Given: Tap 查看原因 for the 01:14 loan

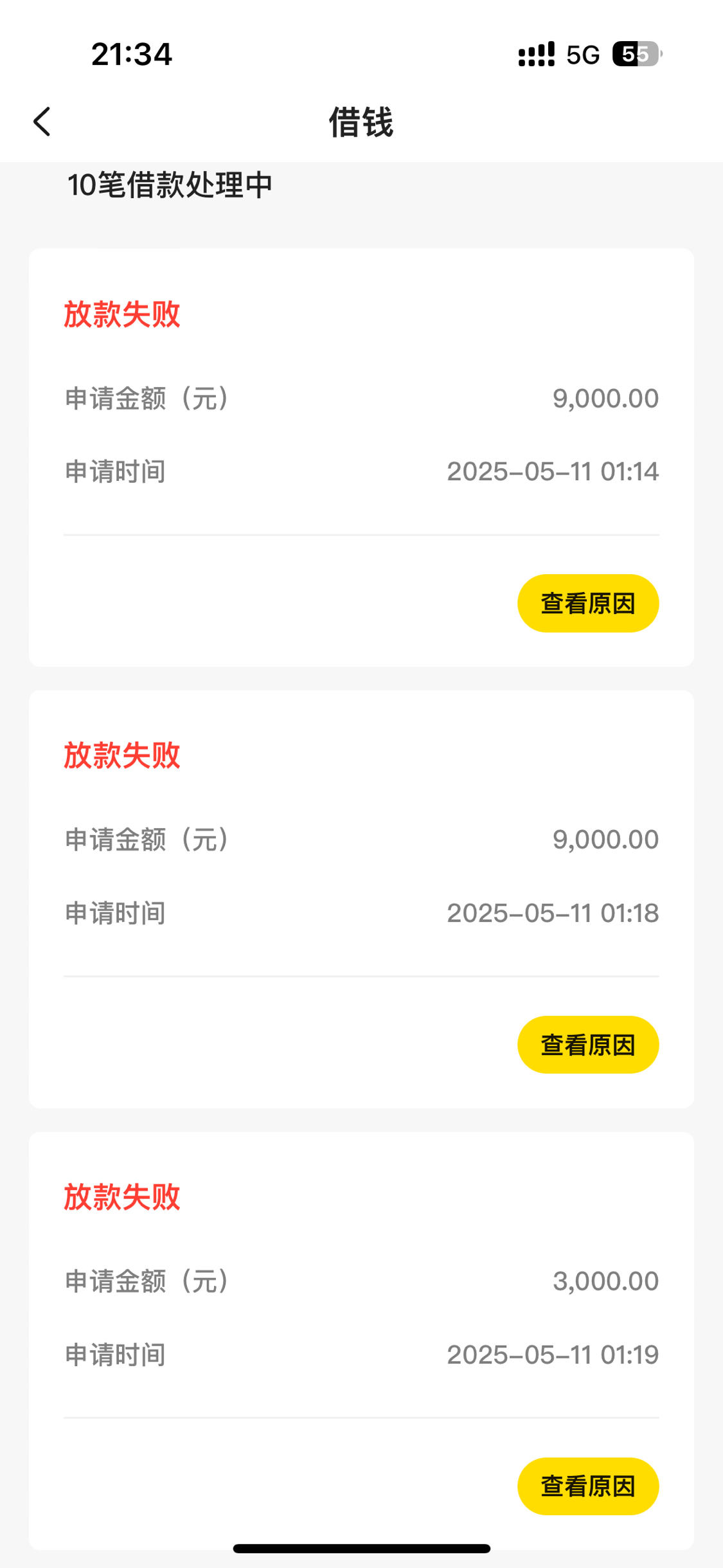Looking at the screenshot, I should coord(588,603).
